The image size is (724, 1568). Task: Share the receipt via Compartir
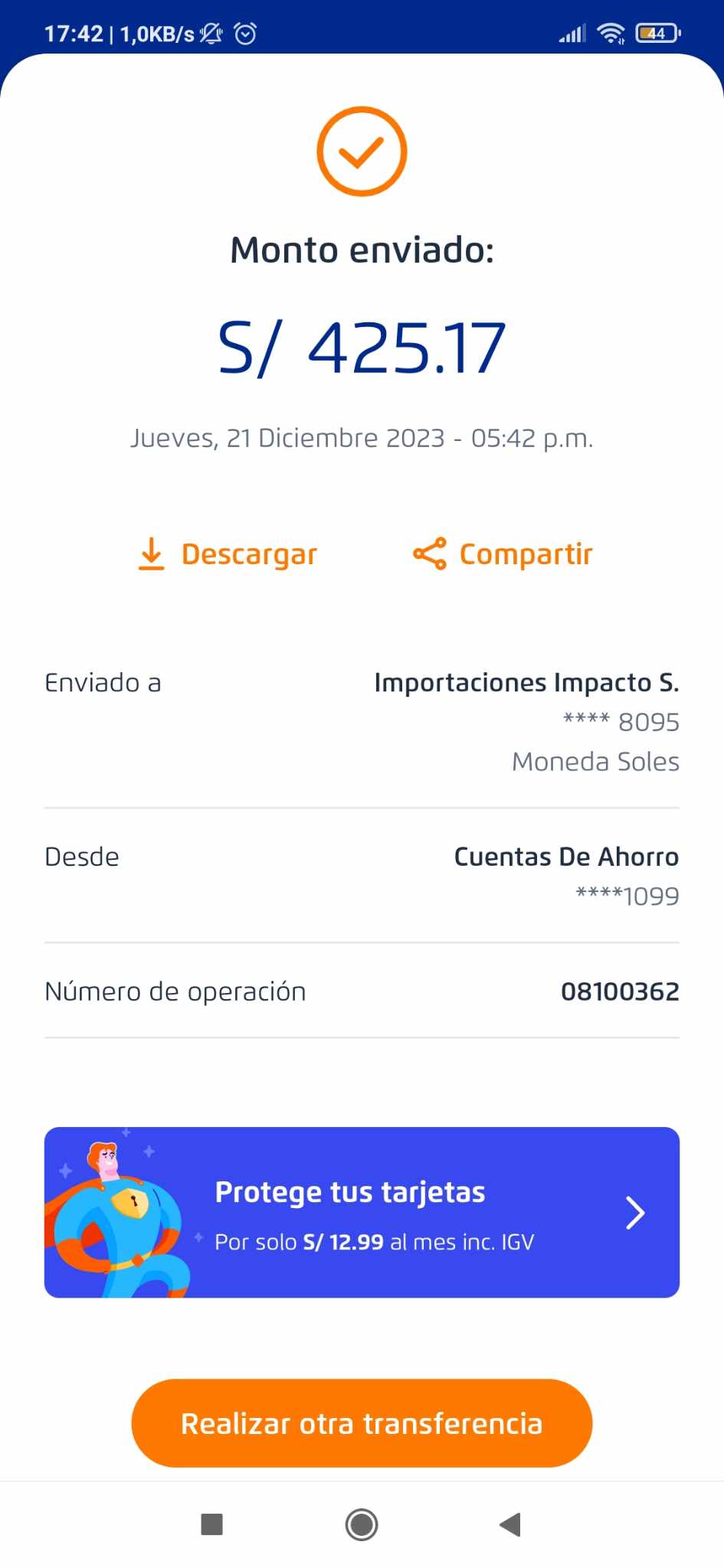tap(503, 554)
